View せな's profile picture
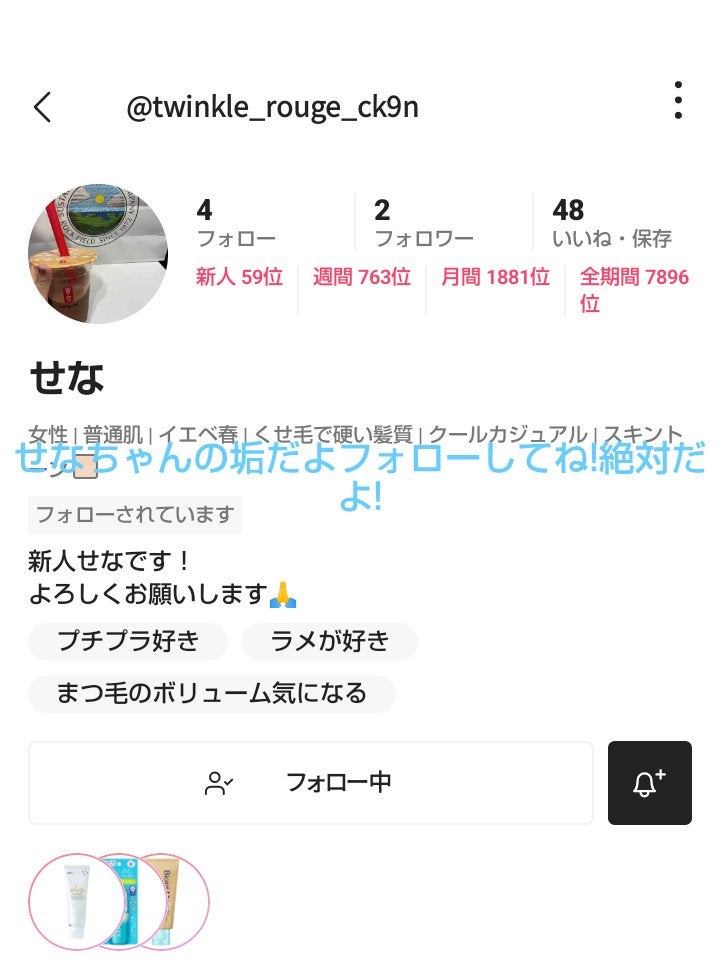 tap(98, 254)
